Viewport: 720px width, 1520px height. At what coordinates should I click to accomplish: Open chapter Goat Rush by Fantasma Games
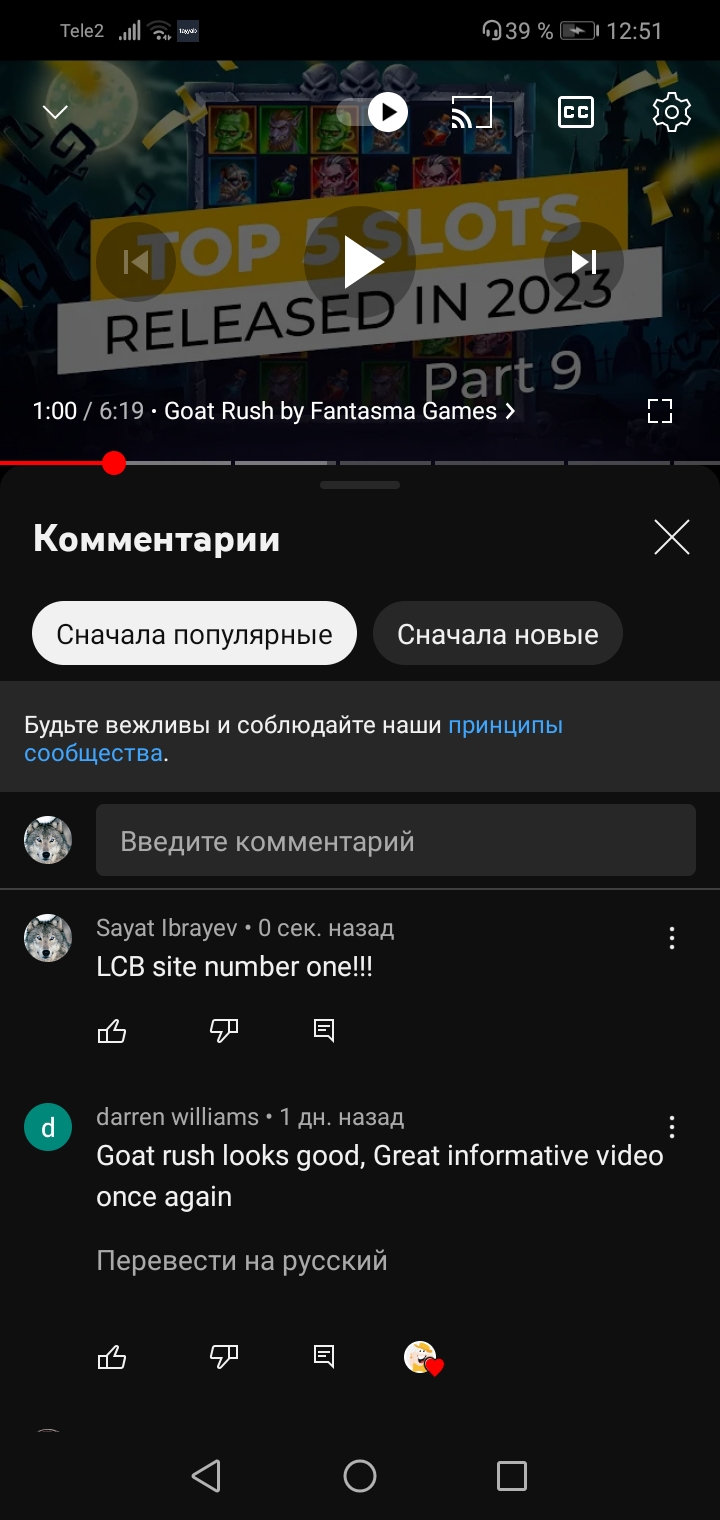point(340,411)
